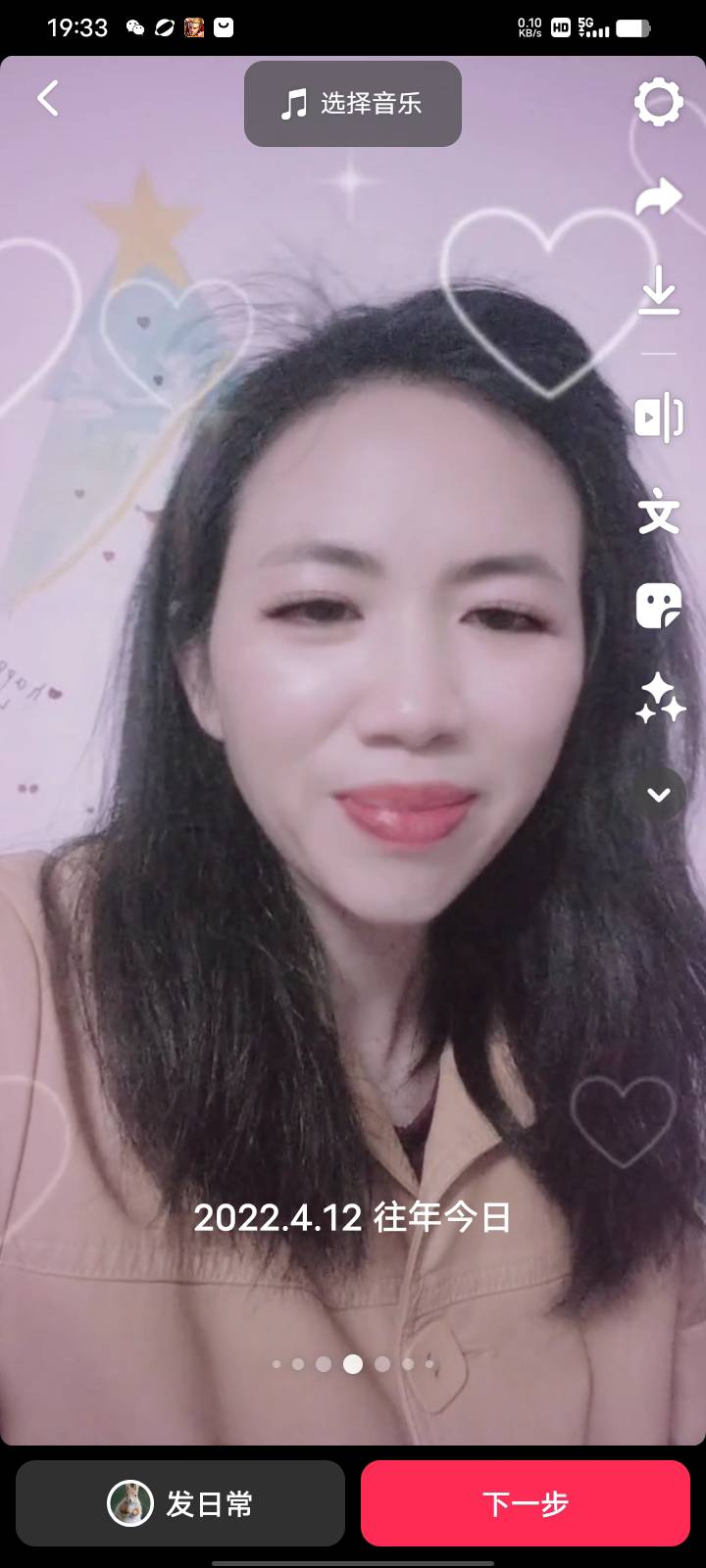The width and height of the screenshot is (706, 1568).
Task: Tap 选择音乐 to pick music
Action: (352, 104)
